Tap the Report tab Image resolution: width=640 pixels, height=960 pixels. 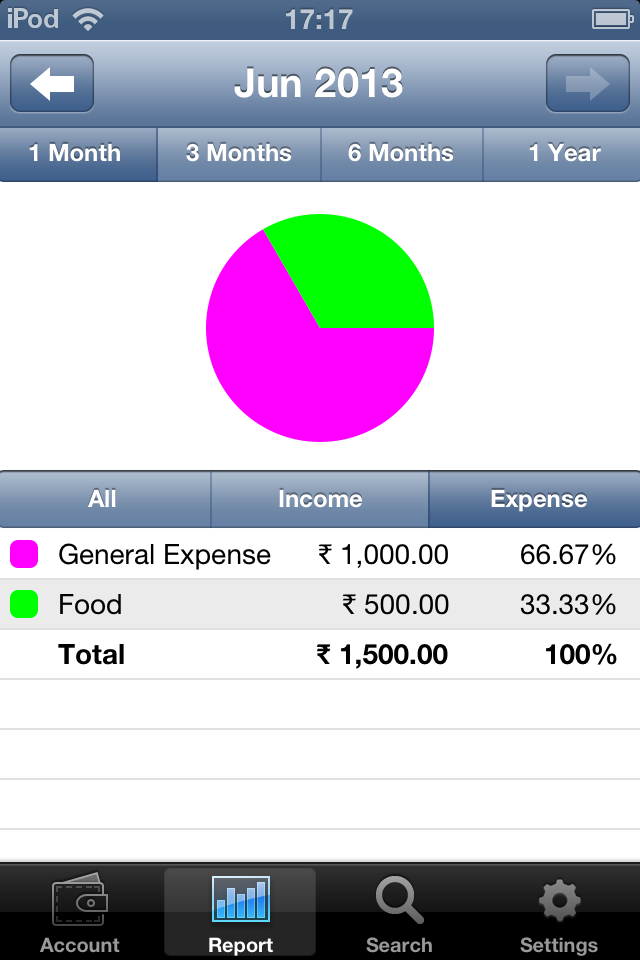pos(240,912)
